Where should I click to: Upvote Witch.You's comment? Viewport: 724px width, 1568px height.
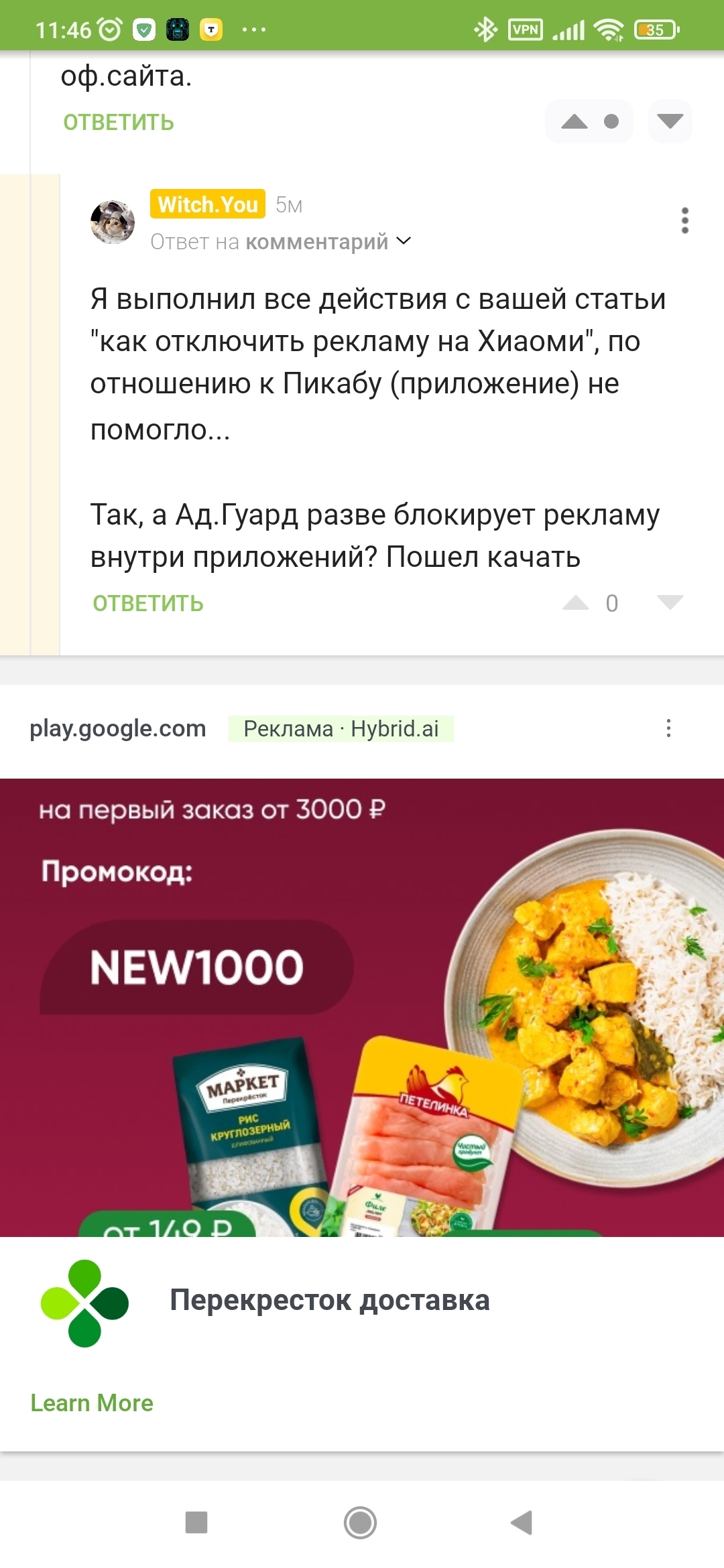(575, 603)
